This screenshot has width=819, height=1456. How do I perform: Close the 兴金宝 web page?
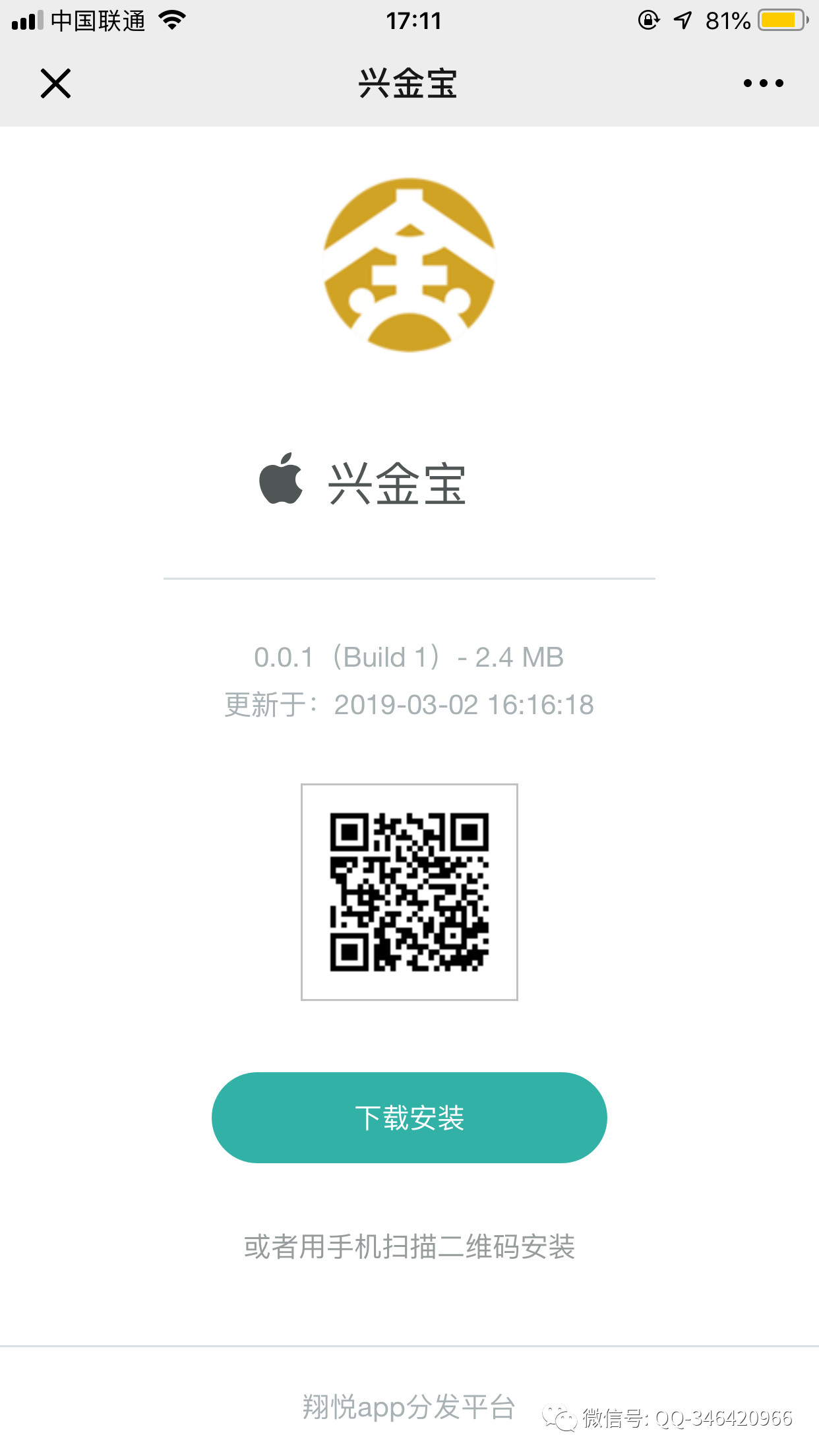[55, 84]
